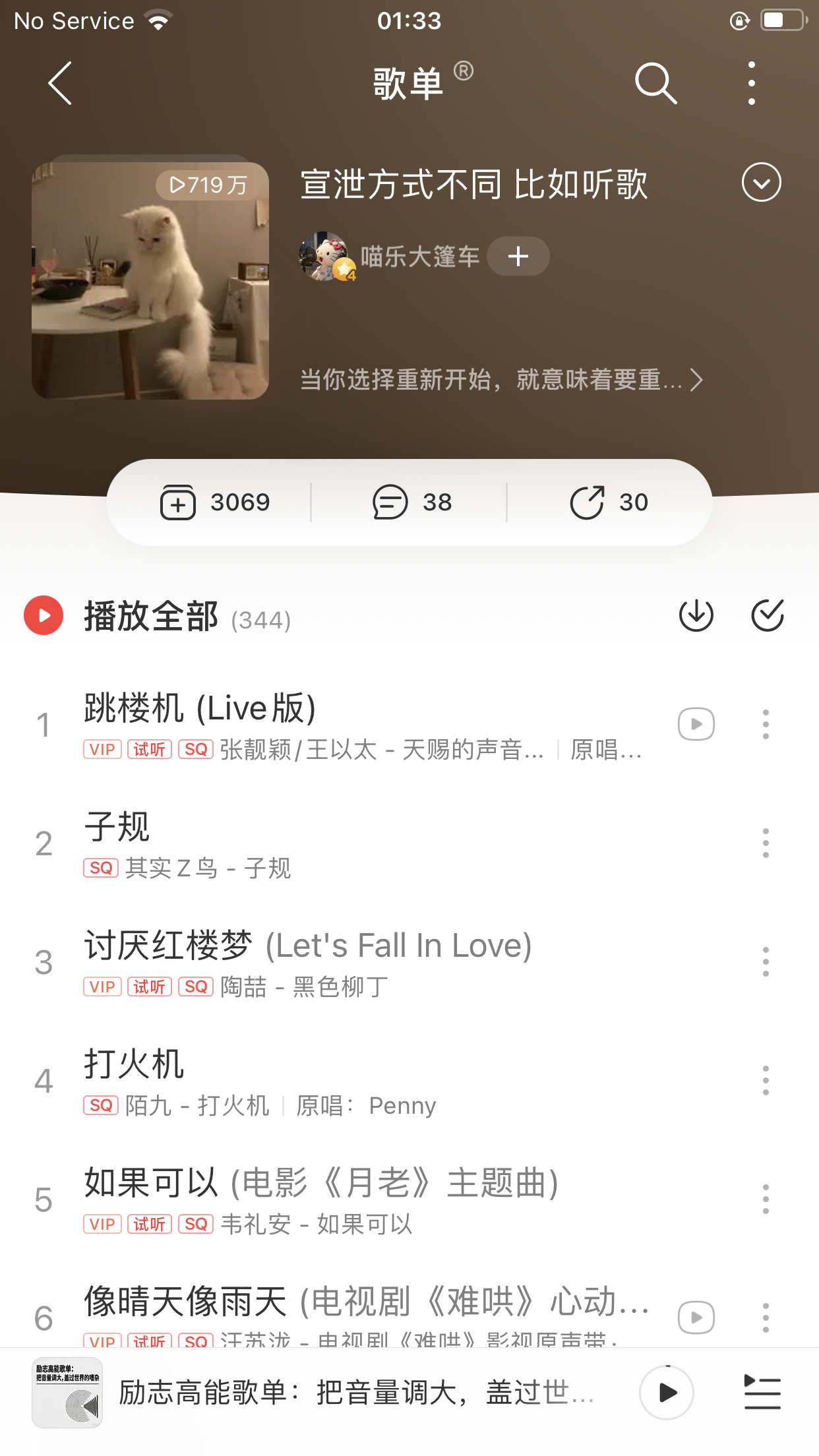Viewport: 819px width, 1456px height.
Task: Open the current play queue
Action: point(762,1393)
